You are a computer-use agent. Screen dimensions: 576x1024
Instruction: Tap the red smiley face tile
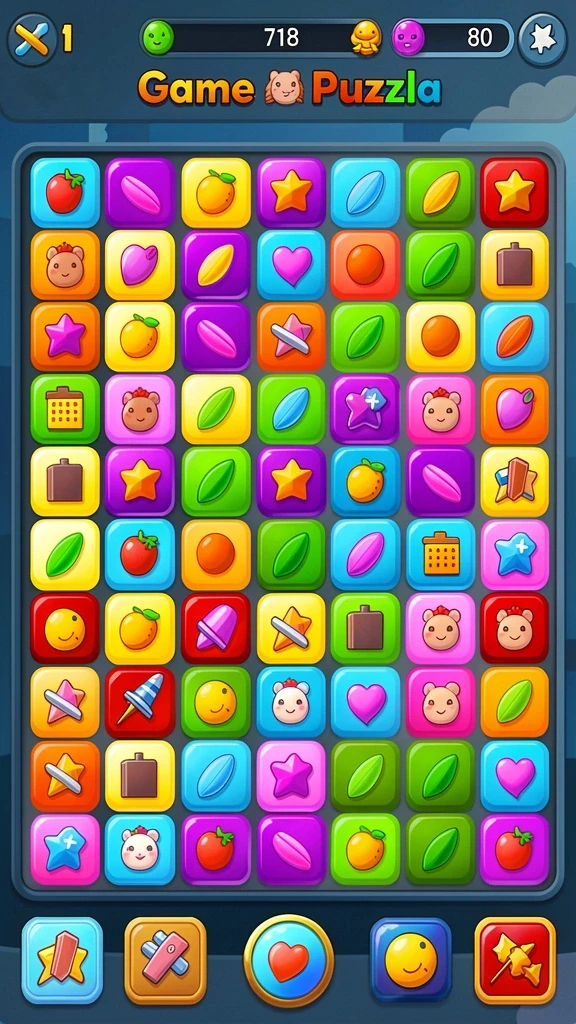click(x=65, y=628)
